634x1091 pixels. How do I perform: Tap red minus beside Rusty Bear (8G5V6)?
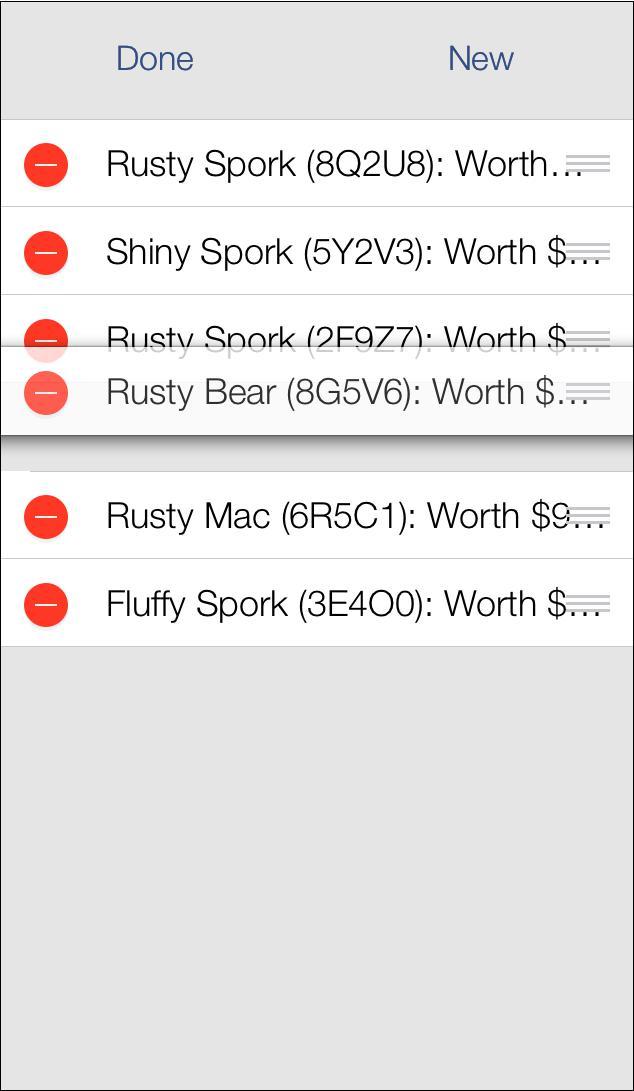pyautogui.click(x=46, y=392)
